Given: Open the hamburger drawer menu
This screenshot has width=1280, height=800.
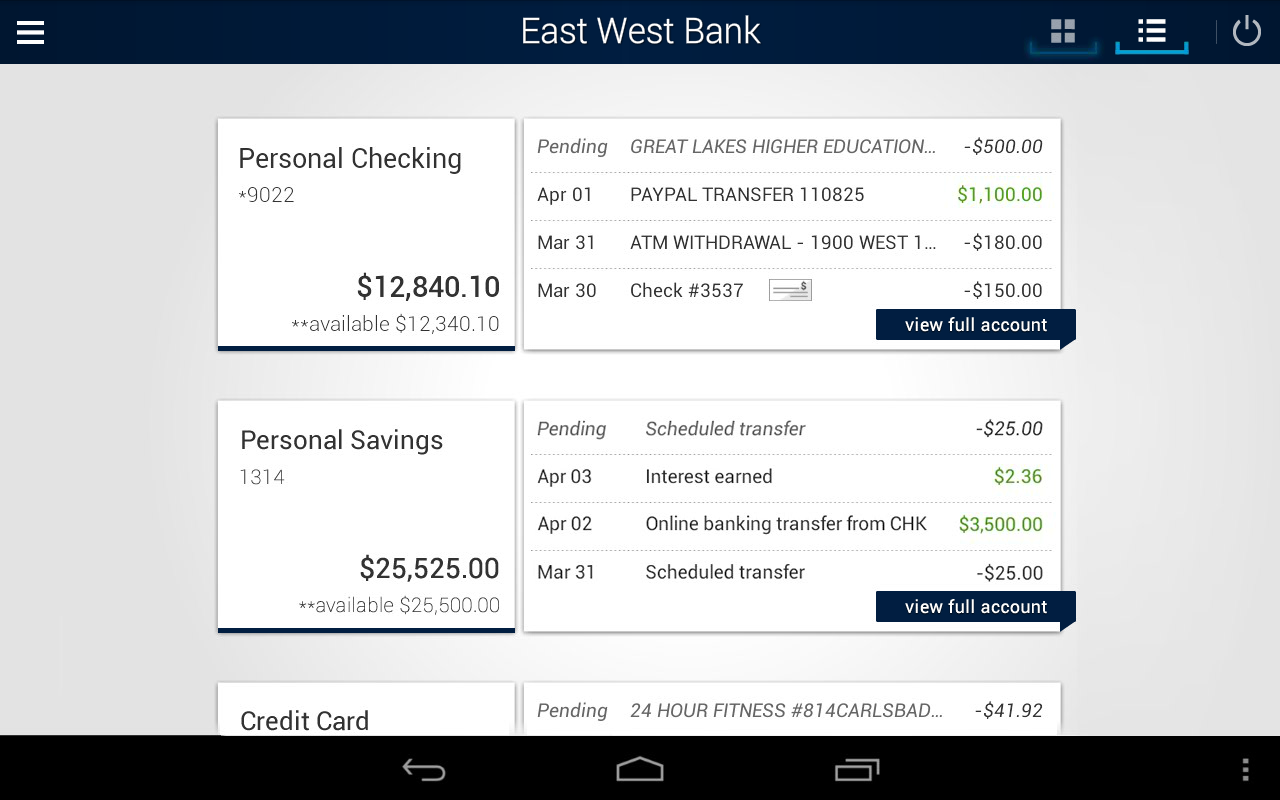Looking at the screenshot, I should [x=31, y=33].
